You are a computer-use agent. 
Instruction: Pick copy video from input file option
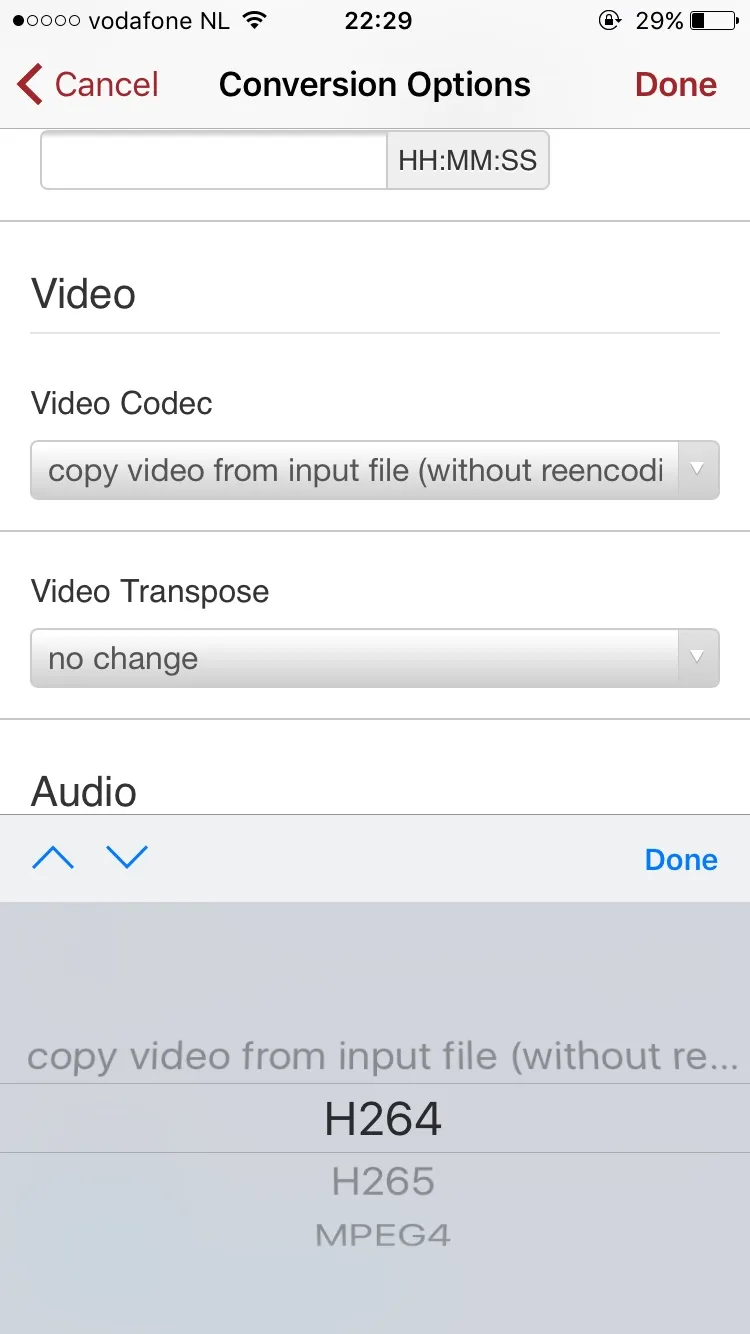(x=383, y=1056)
